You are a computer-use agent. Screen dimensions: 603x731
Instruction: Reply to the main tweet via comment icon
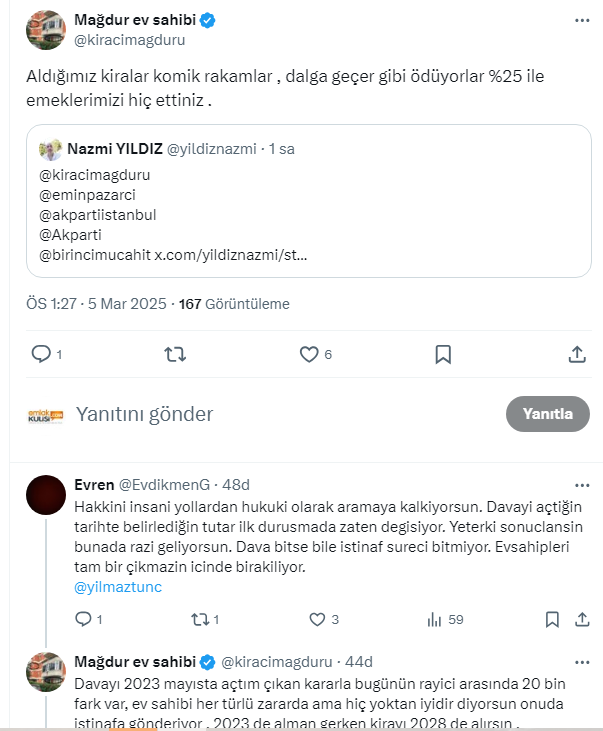tap(41, 354)
